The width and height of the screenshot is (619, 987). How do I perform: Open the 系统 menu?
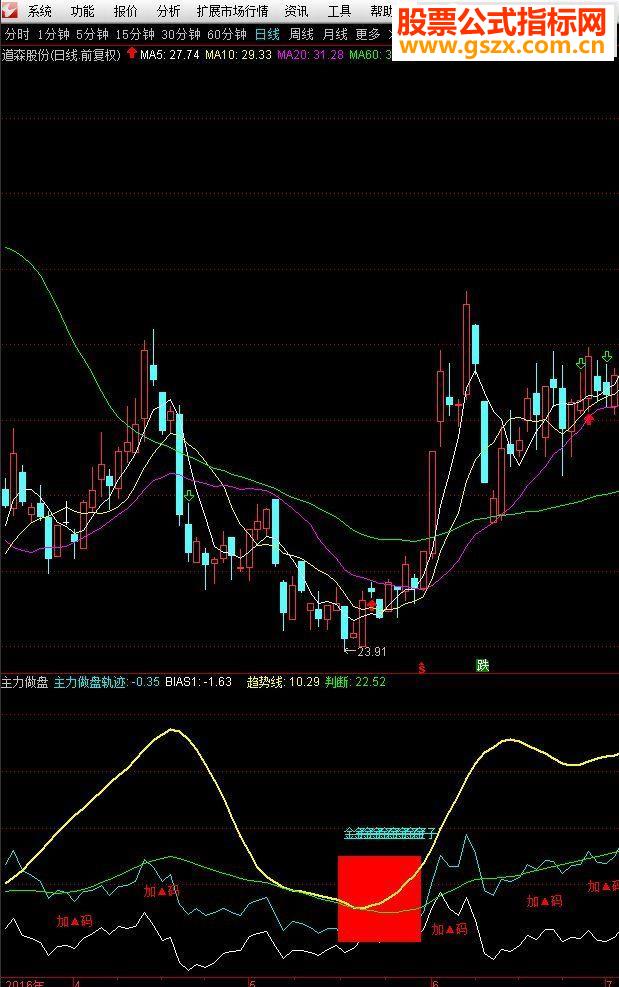[39, 12]
